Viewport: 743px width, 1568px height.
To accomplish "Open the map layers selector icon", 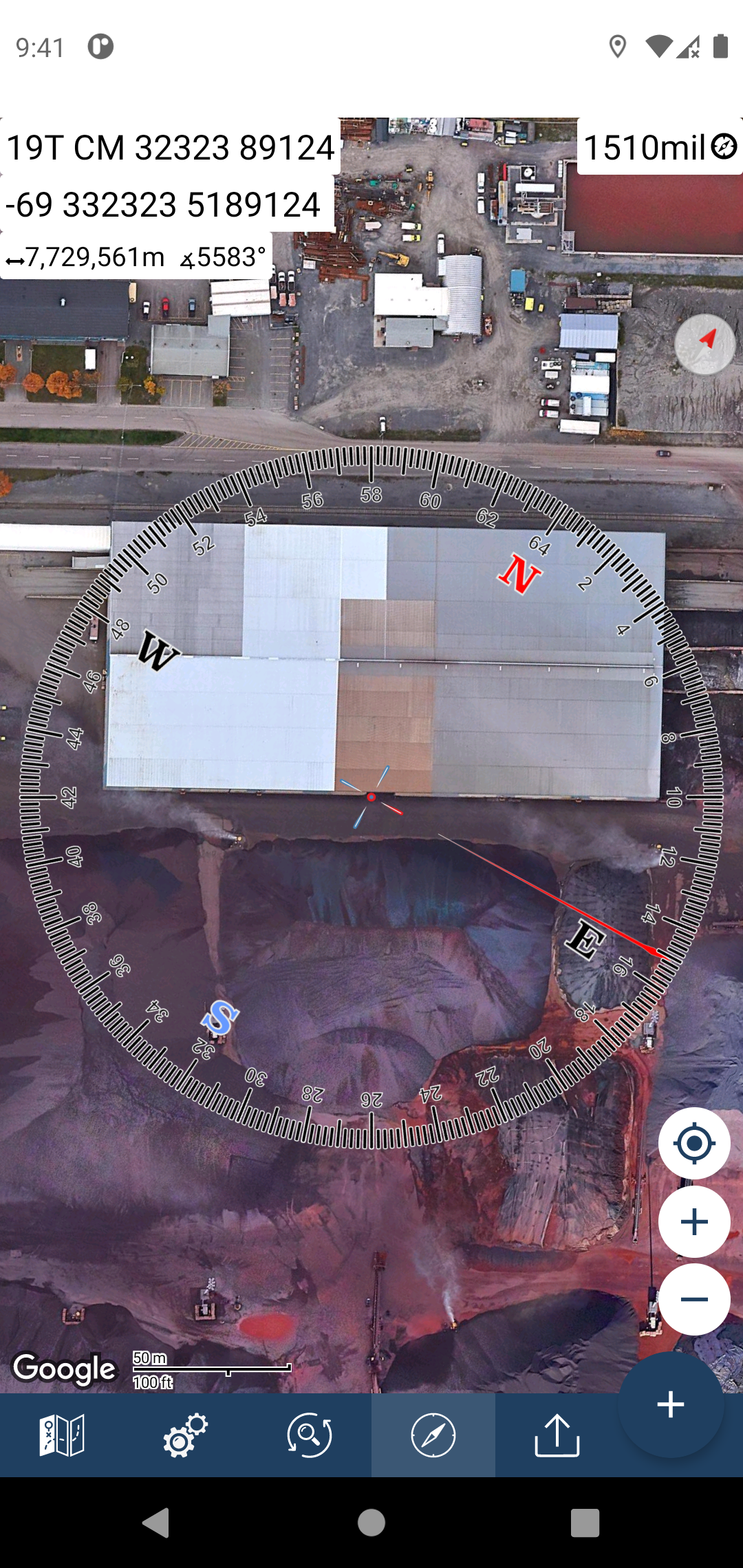I will point(62,1435).
